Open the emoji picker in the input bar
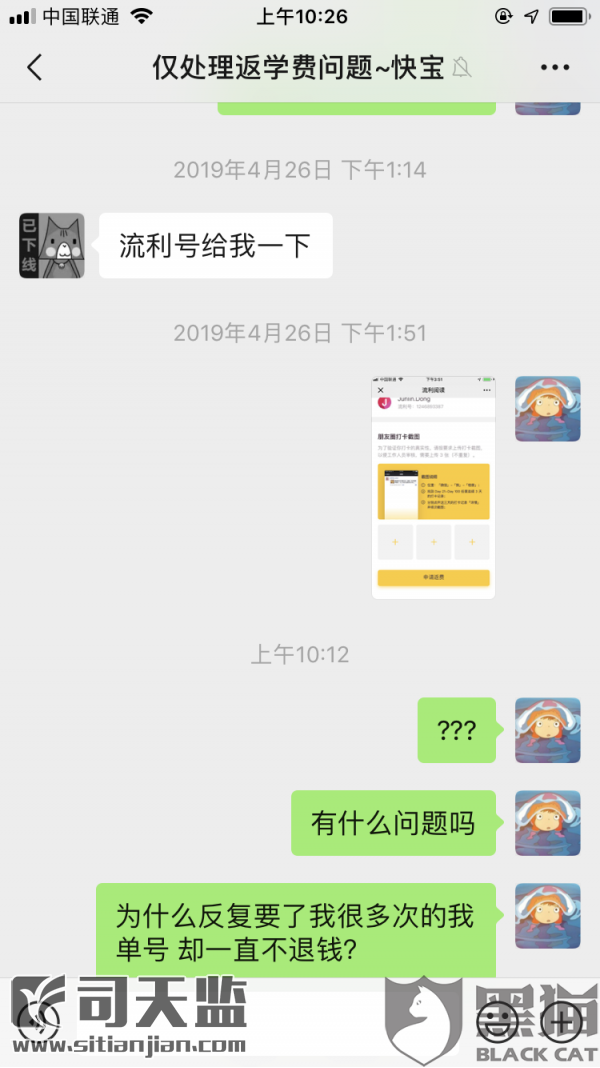Image resolution: width=600 pixels, height=1068 pixels. coord(494,1020)
